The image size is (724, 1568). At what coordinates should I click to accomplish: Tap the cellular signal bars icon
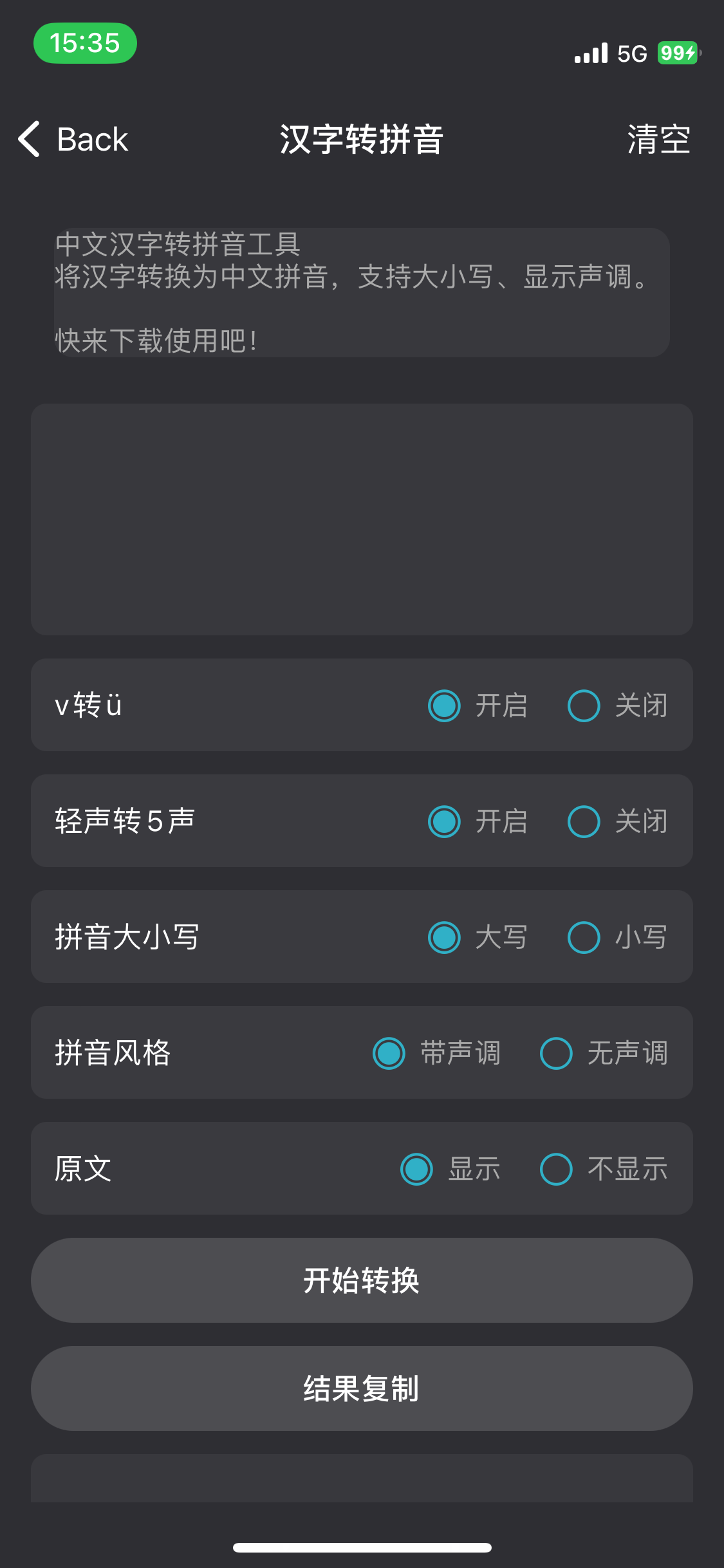coord(589,53)
